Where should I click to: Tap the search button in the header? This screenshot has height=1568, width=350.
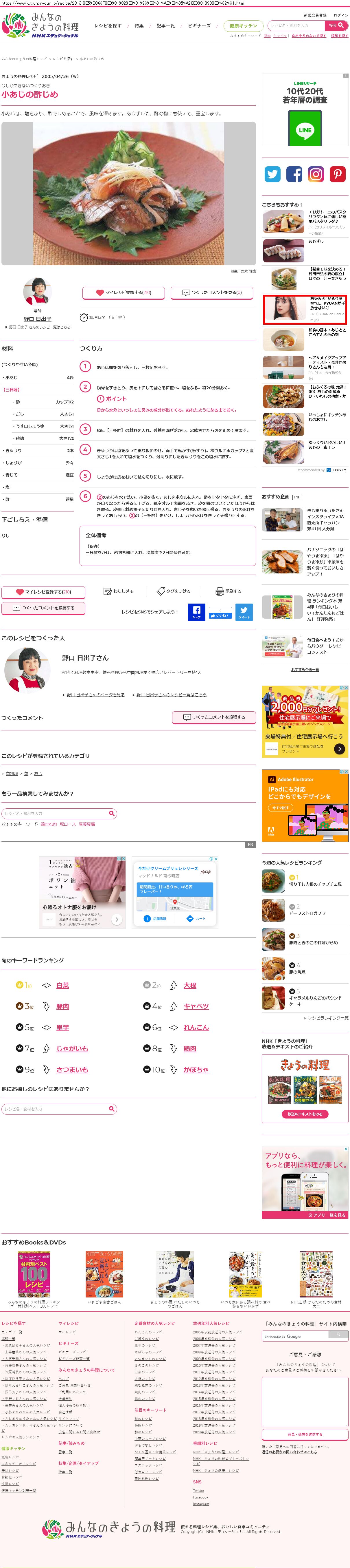(x=337, y=25)
